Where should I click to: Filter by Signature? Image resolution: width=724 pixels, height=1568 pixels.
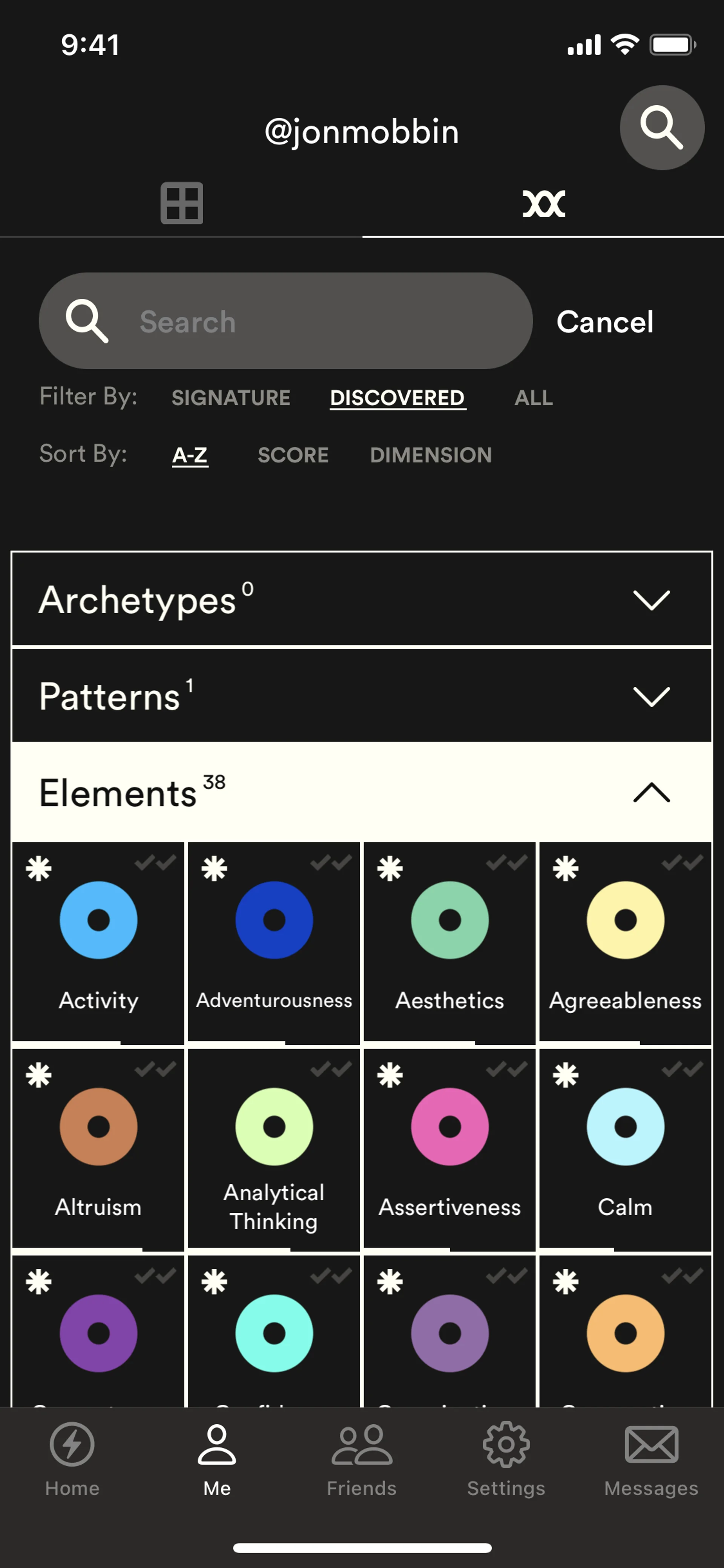pyautogui.click(x=230, y=398)
